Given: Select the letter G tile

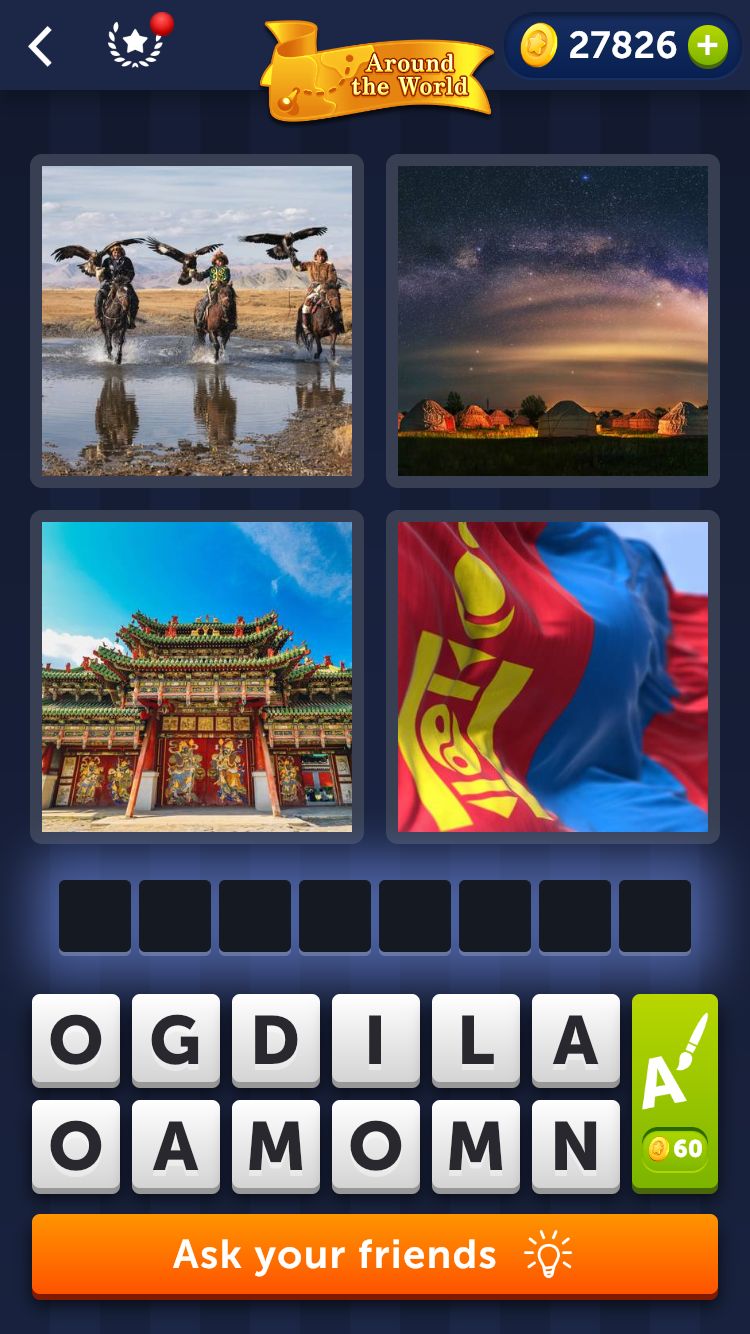Looking at the screenshot, I should click(x=176, y=1040).
